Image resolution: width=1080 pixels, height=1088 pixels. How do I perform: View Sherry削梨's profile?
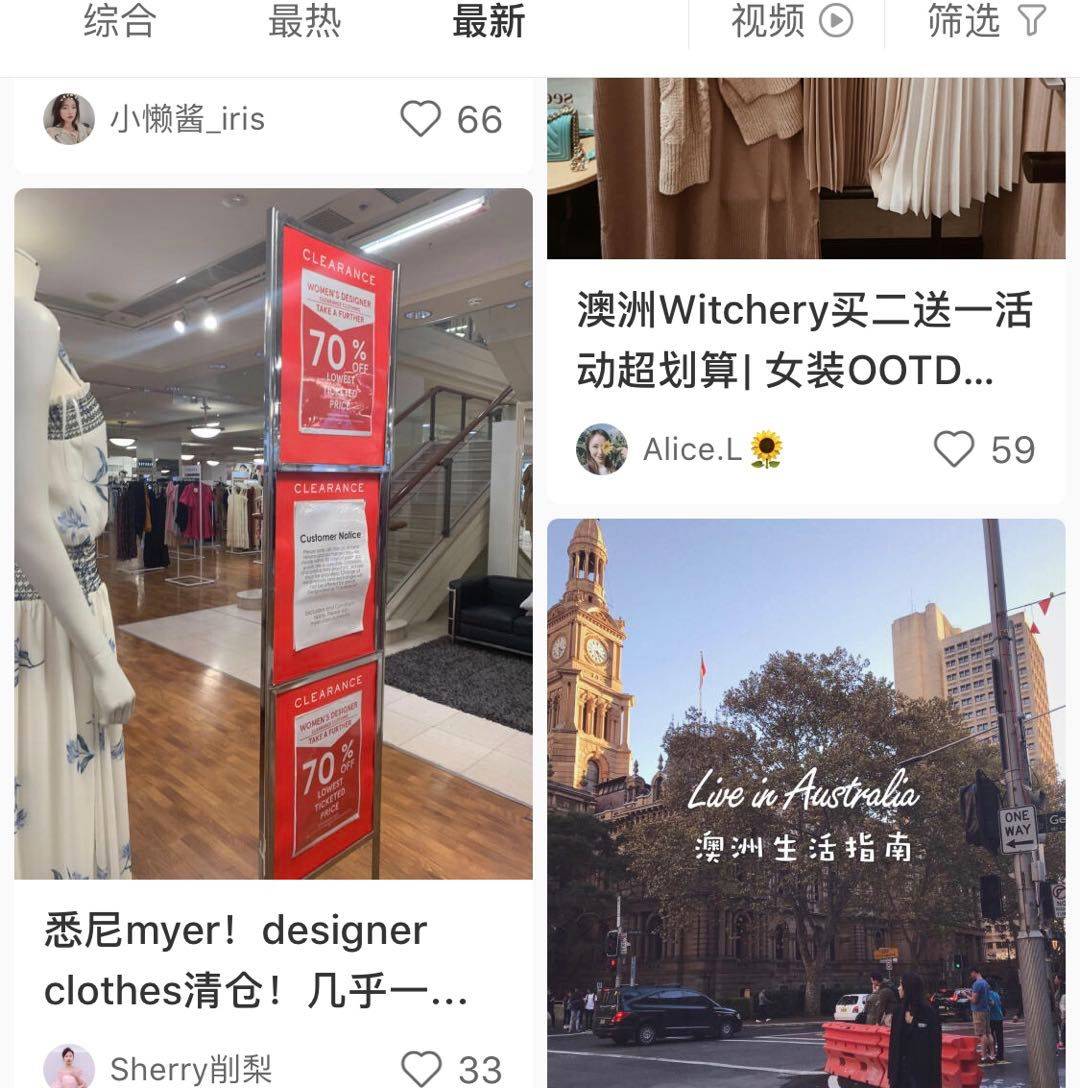pyautogui.click(x=69, y=1068)
